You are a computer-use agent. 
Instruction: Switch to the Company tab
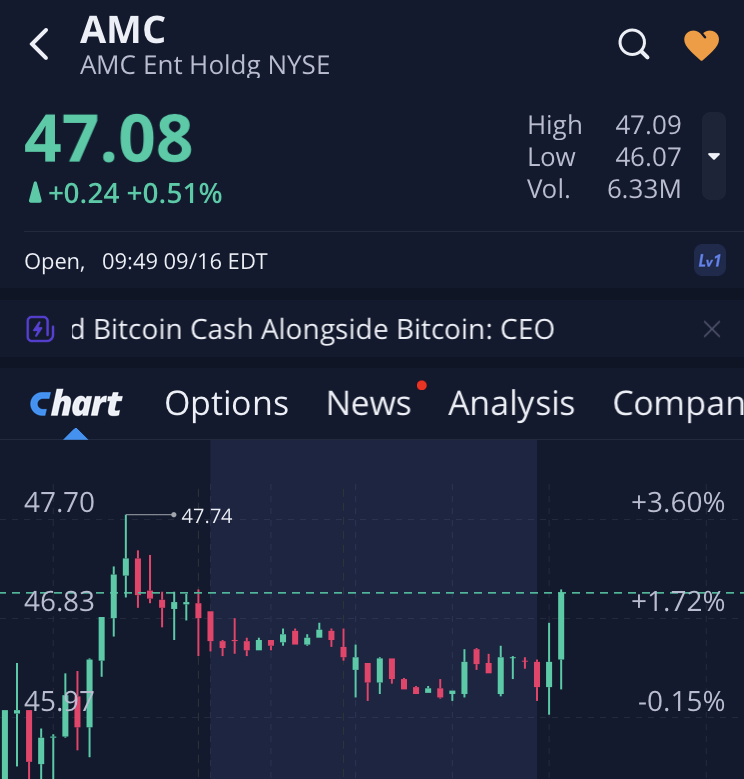point(678,404)
